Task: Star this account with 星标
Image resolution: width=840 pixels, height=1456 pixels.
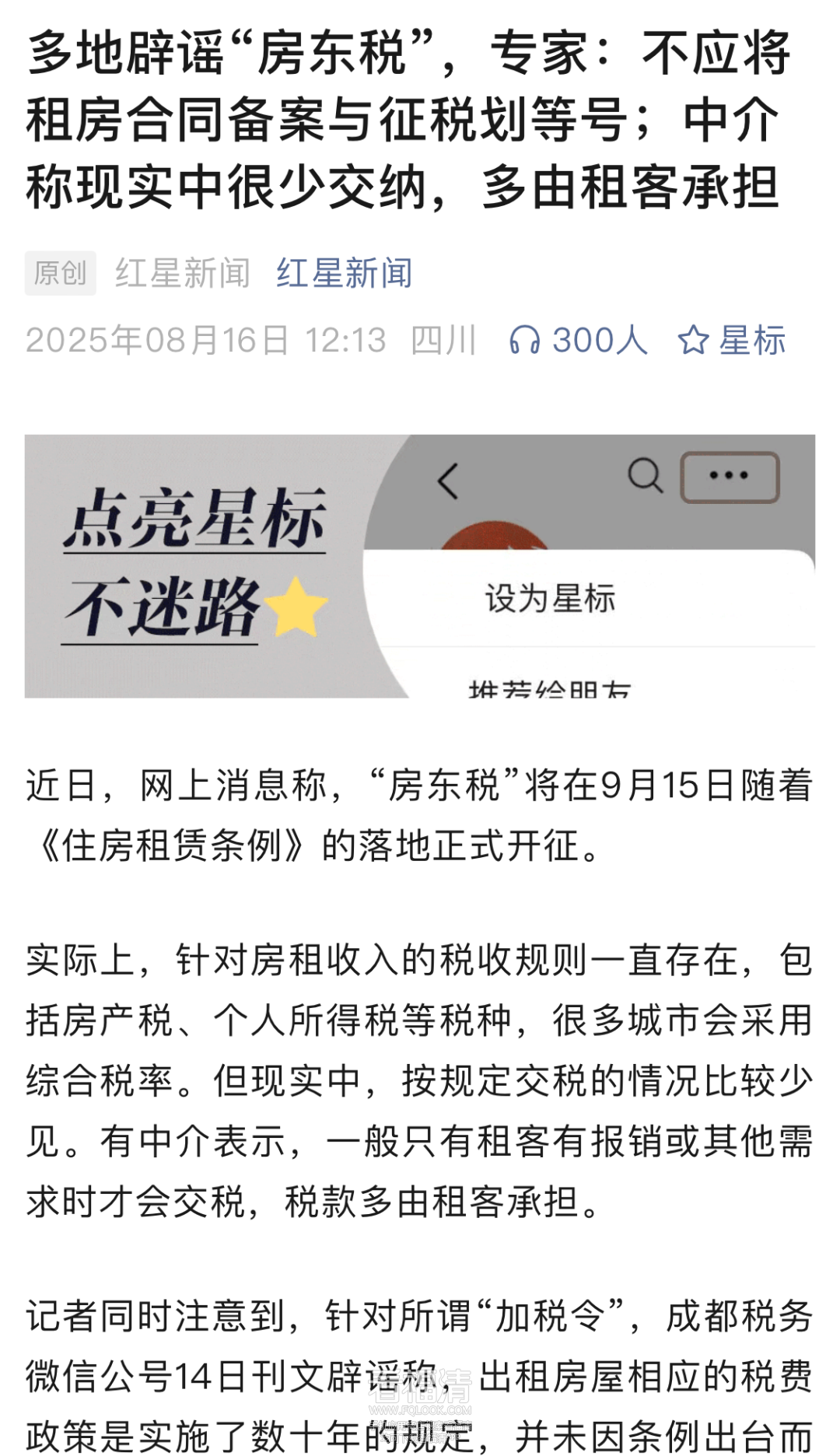Action: 731,341
